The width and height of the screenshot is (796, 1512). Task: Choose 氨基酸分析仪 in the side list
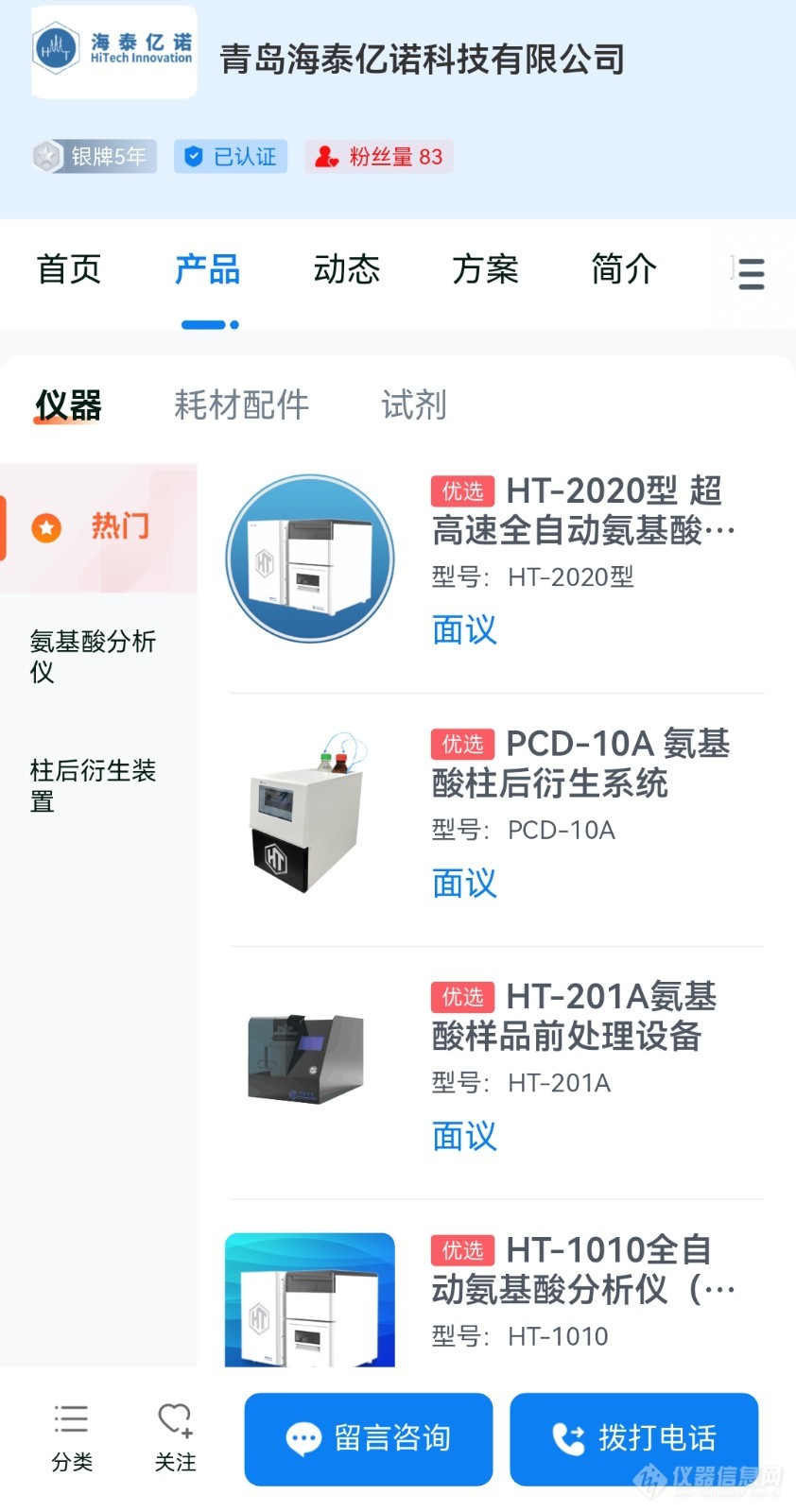coord(93,656)
